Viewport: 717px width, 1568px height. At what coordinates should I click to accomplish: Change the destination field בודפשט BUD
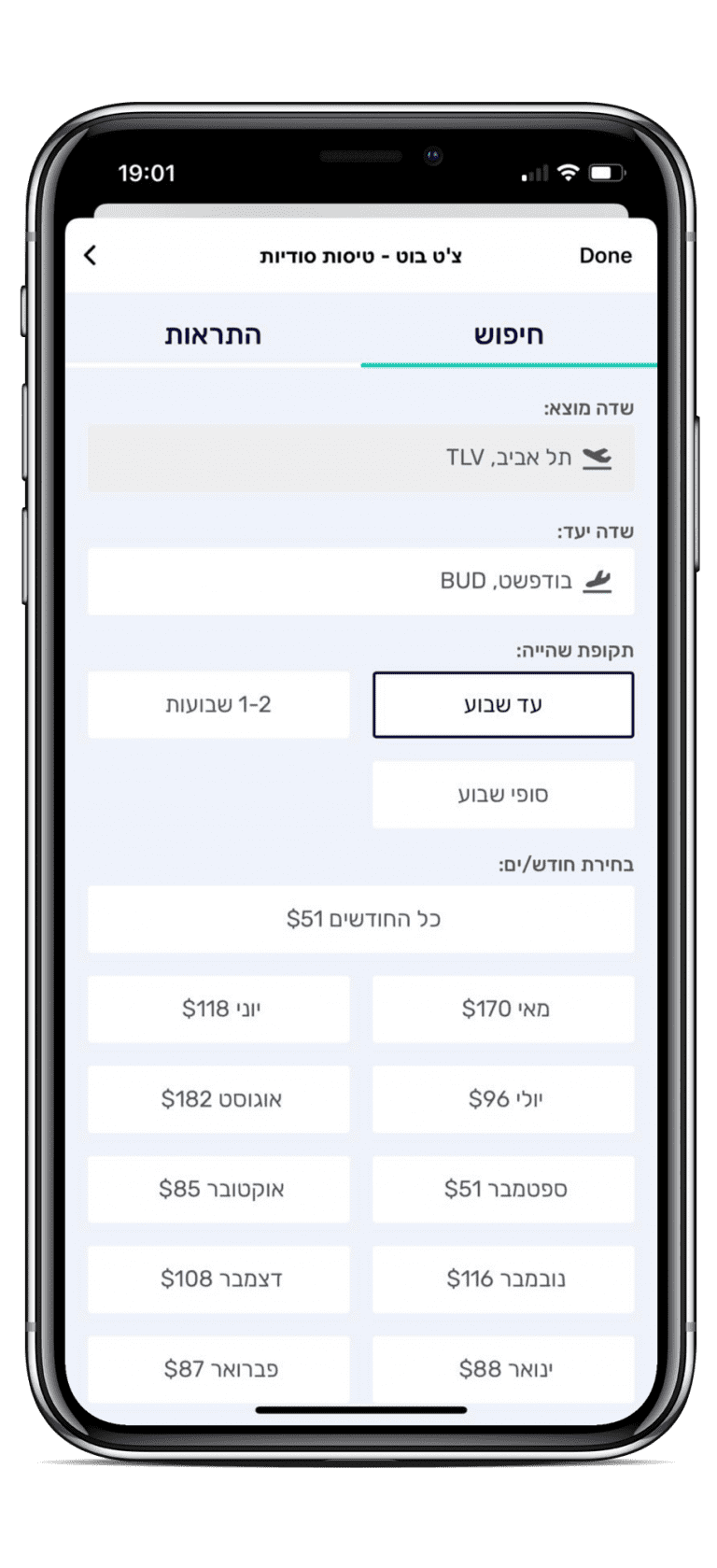click(360, 581)
